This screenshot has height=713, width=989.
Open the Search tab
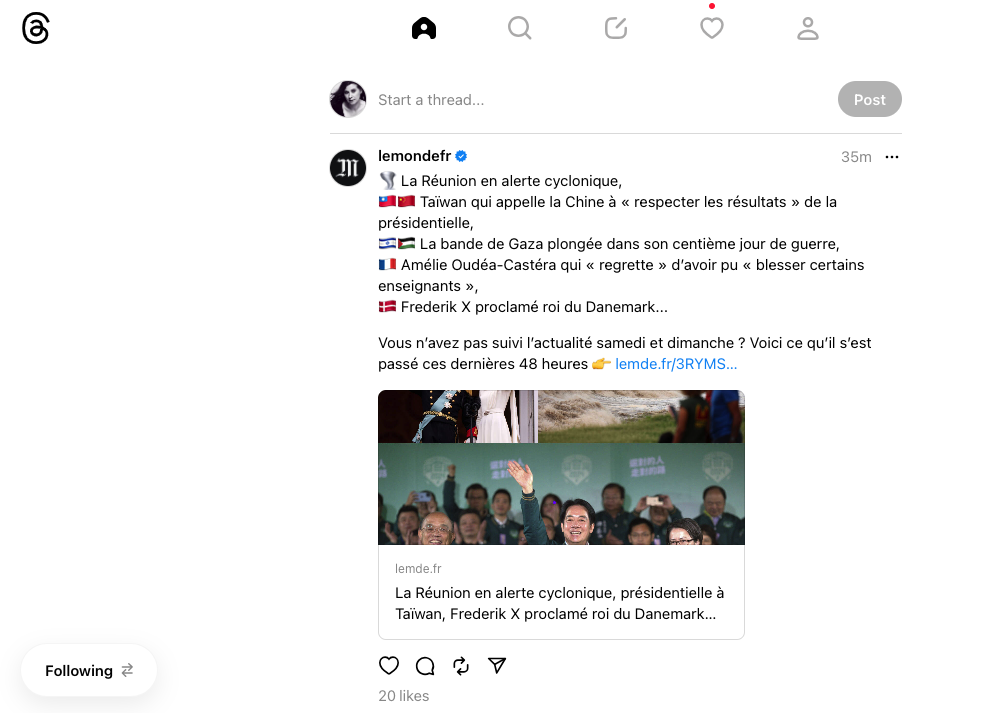pyautogui.click(x=520, y=29)
